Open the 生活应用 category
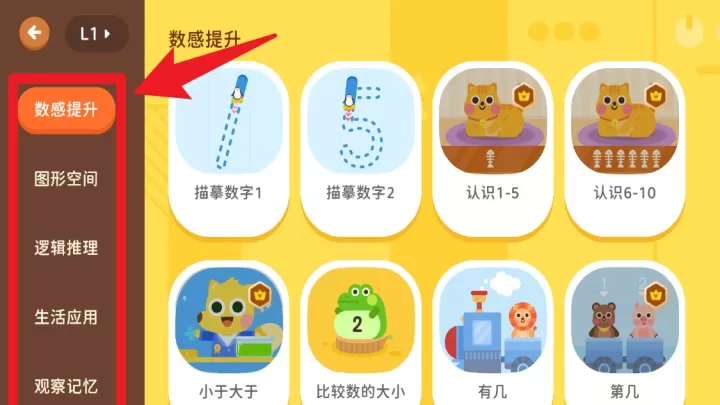 tap(67, 317)
